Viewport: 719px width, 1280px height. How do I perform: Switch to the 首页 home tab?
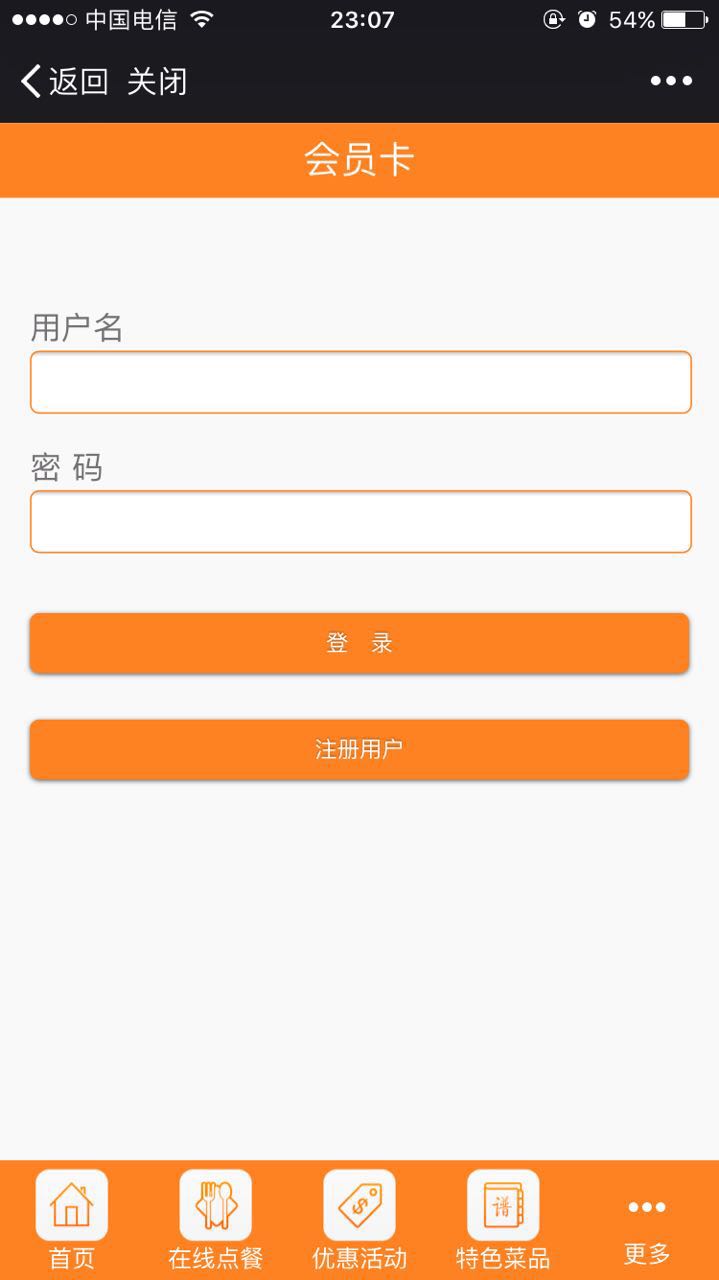click(x=72, y=1219)
